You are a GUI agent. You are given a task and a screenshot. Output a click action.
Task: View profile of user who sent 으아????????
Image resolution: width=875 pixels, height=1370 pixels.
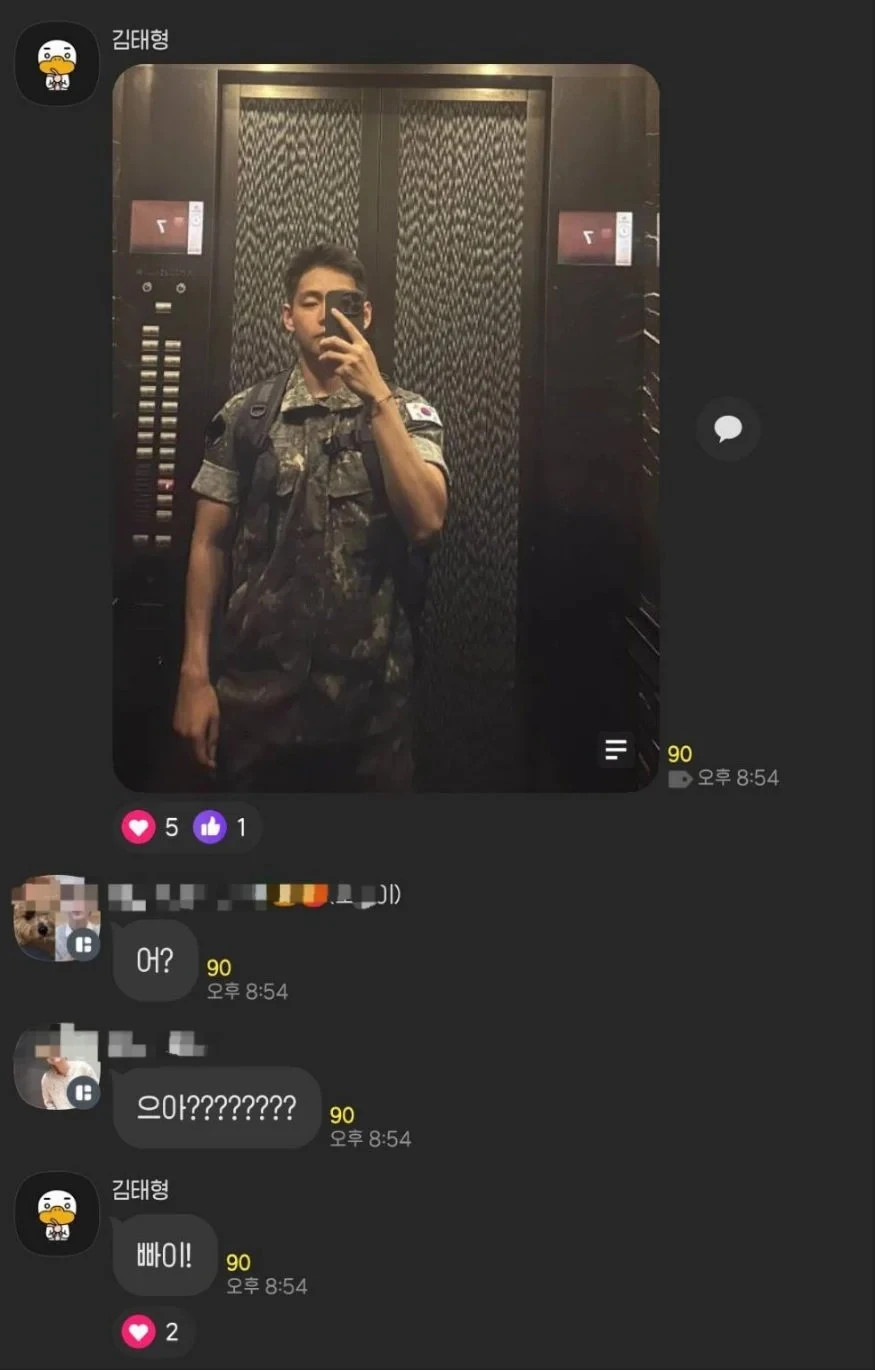click(56, 1070)
